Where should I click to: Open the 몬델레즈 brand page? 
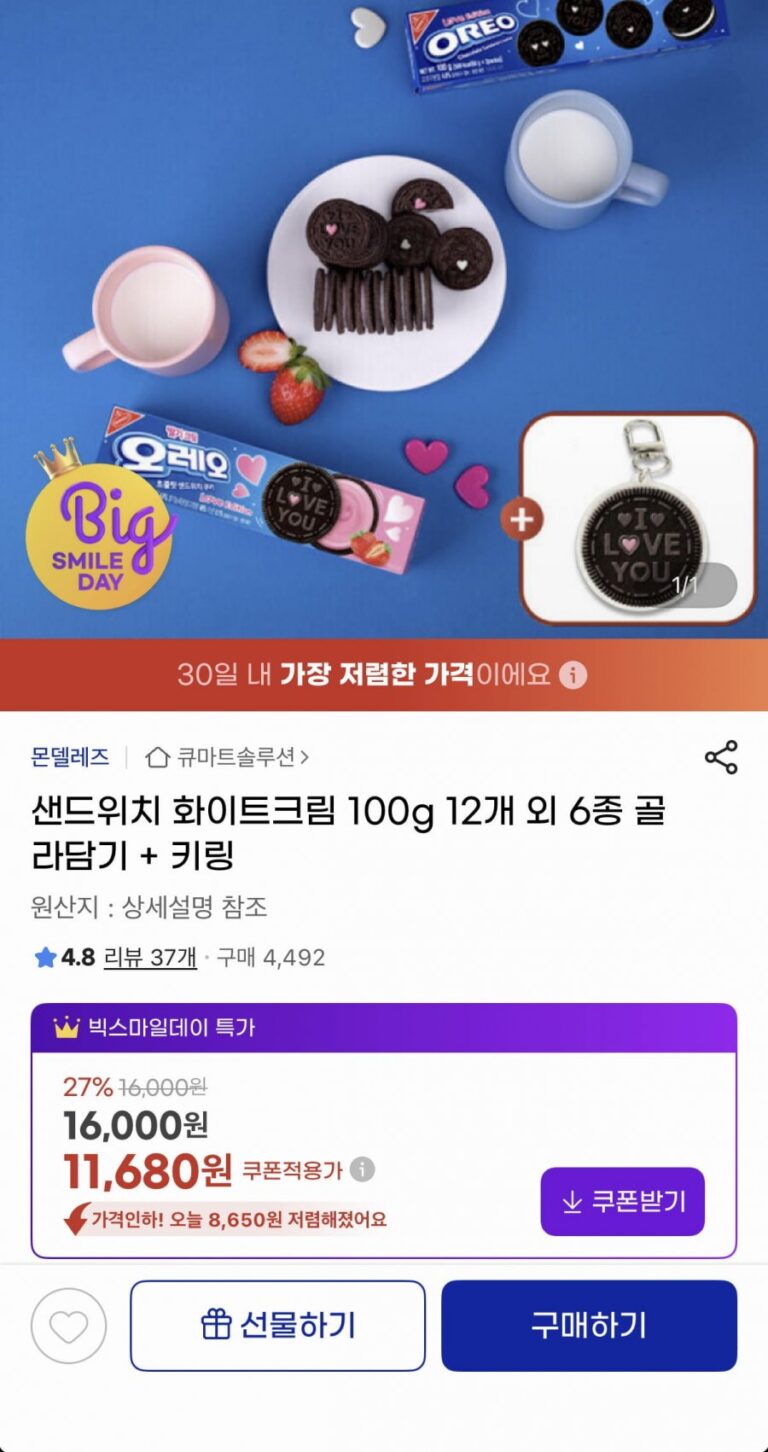click(70, 757)
